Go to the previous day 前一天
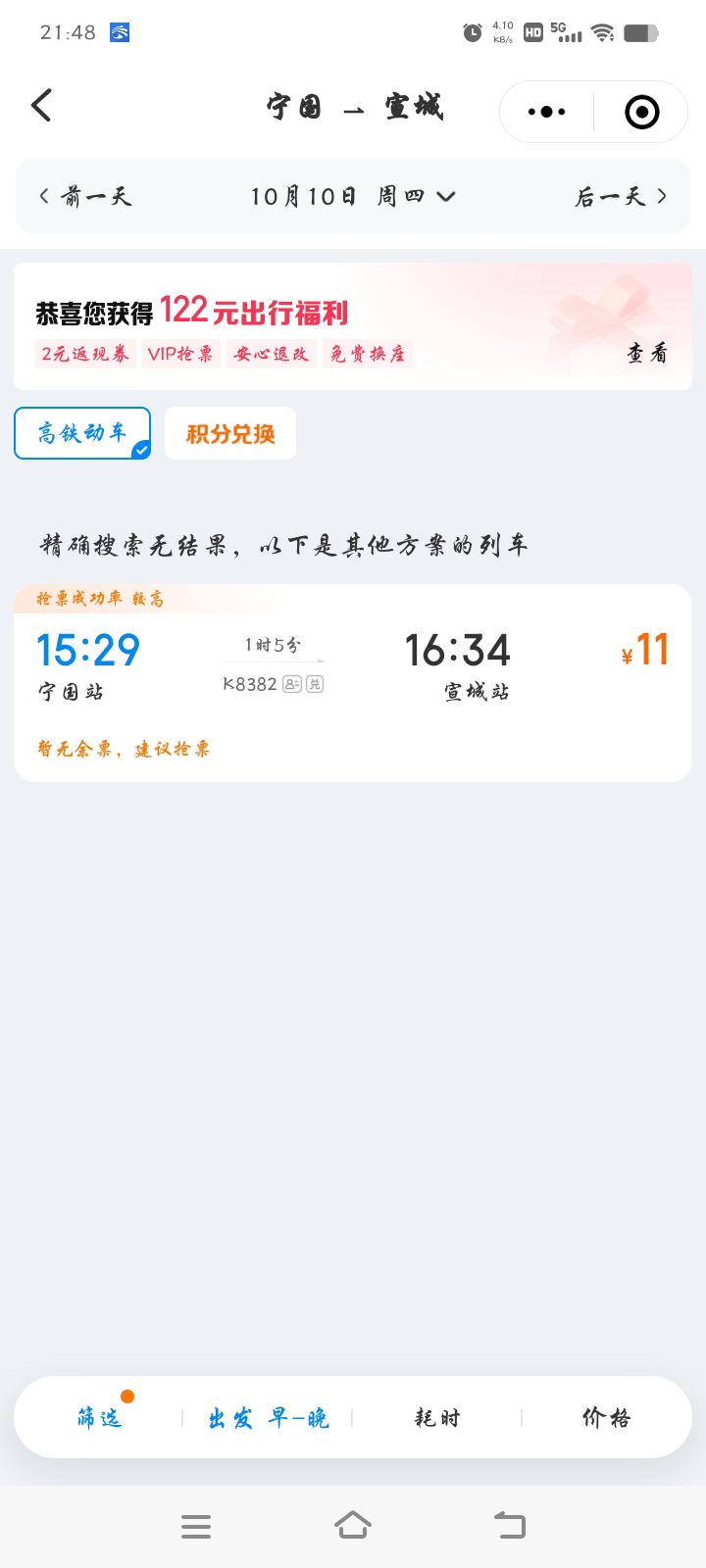 coord(85,197)
